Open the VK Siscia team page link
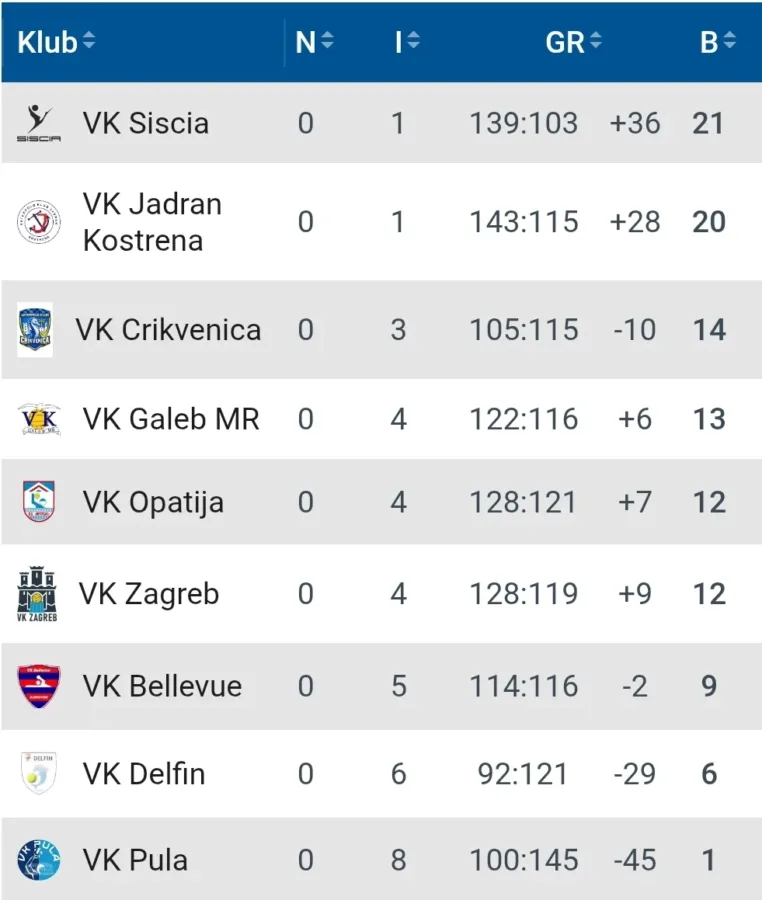Image resolution: width=762 pixels, height=900 pixels. (x=143, y=122)
